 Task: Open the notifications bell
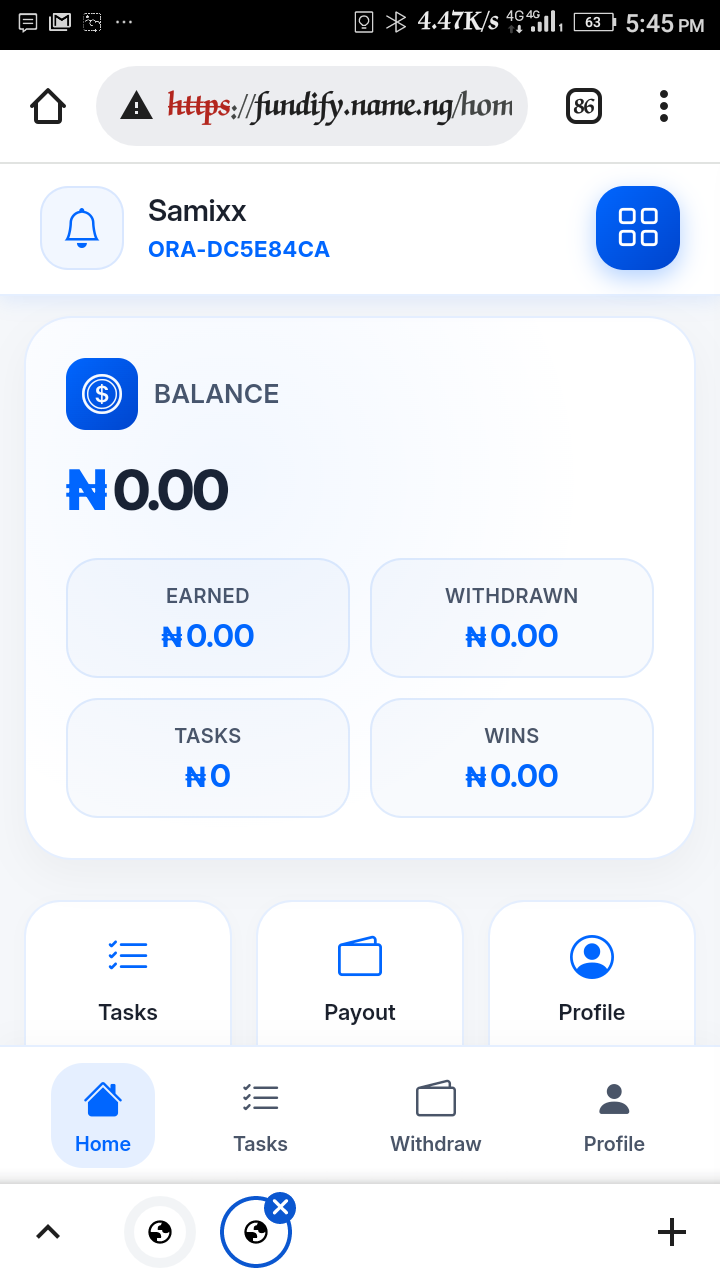click(82, 228)
